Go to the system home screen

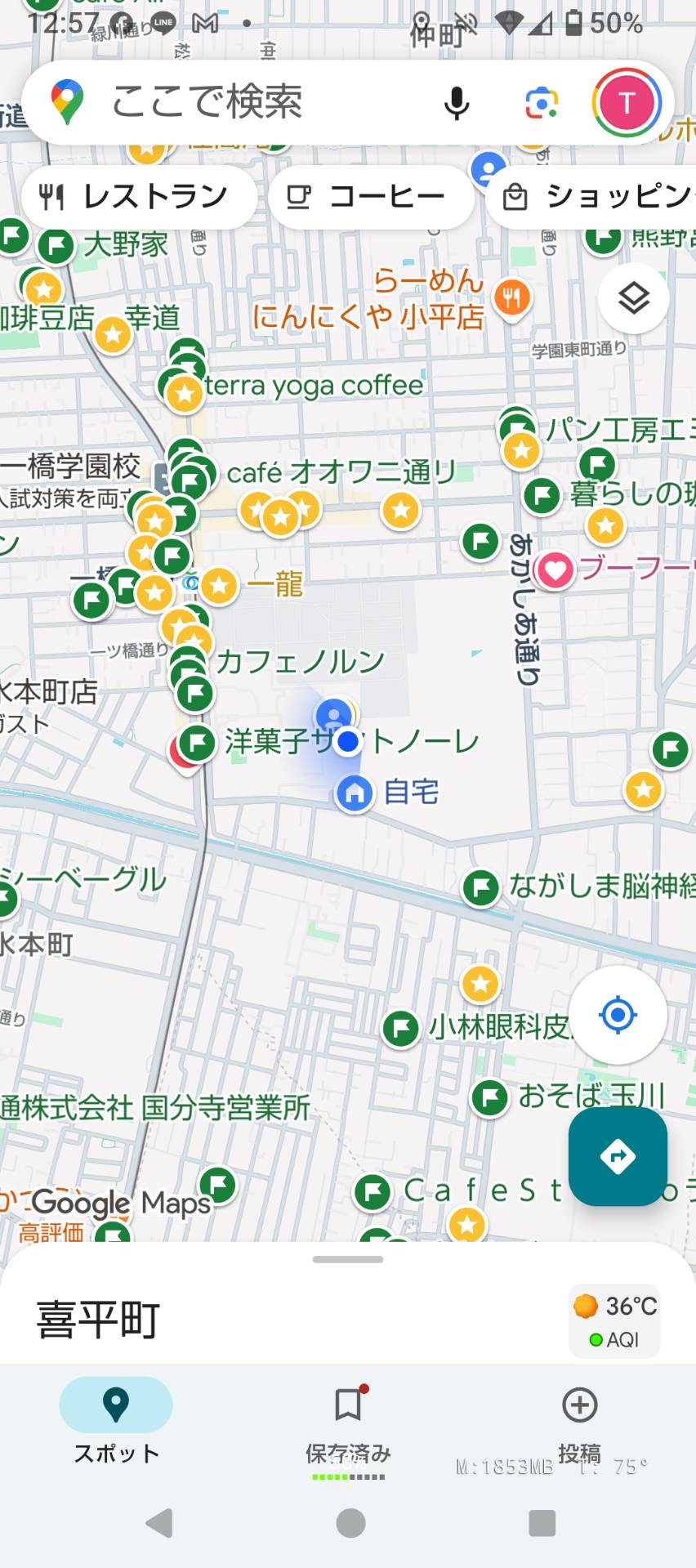coord(350,1523)
